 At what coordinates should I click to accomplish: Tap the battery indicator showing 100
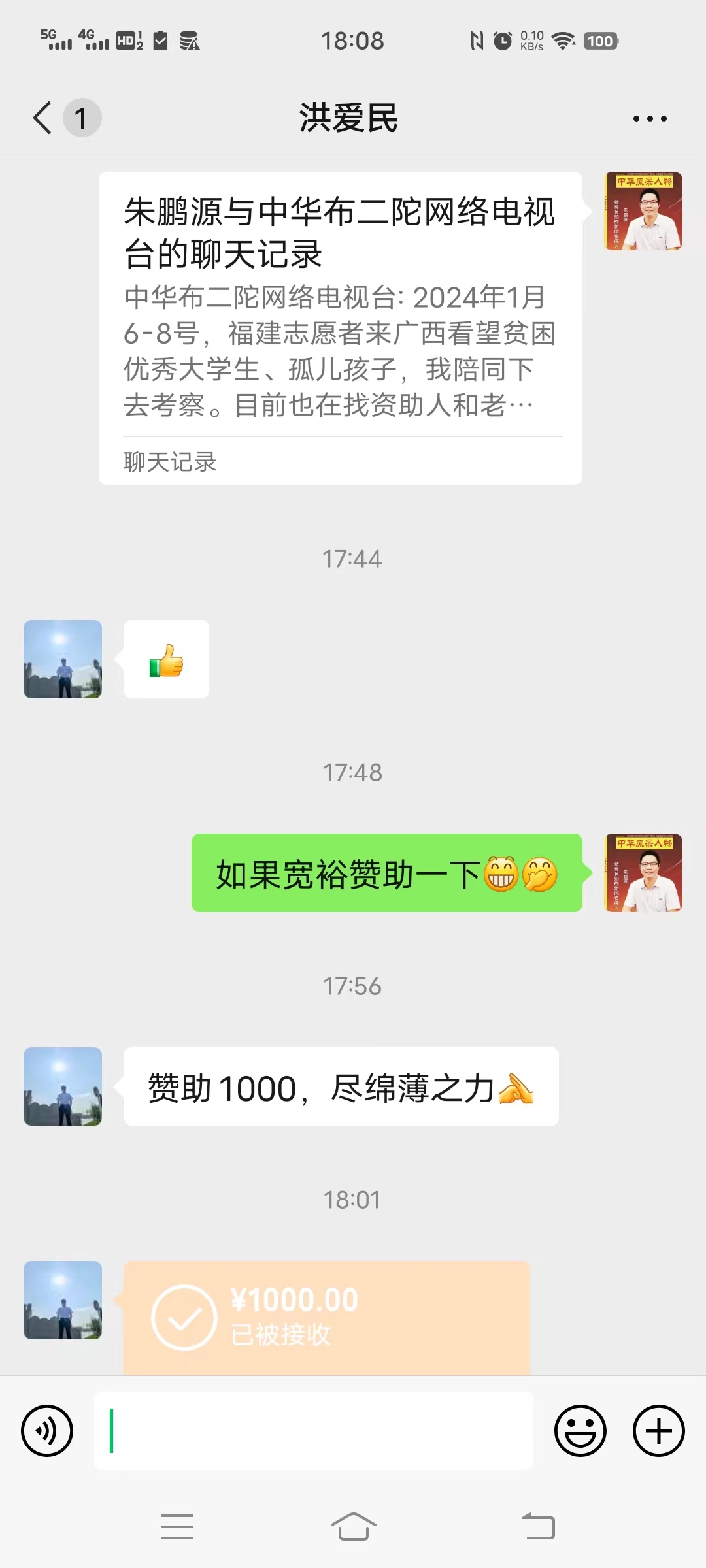(x=599, y=41)
